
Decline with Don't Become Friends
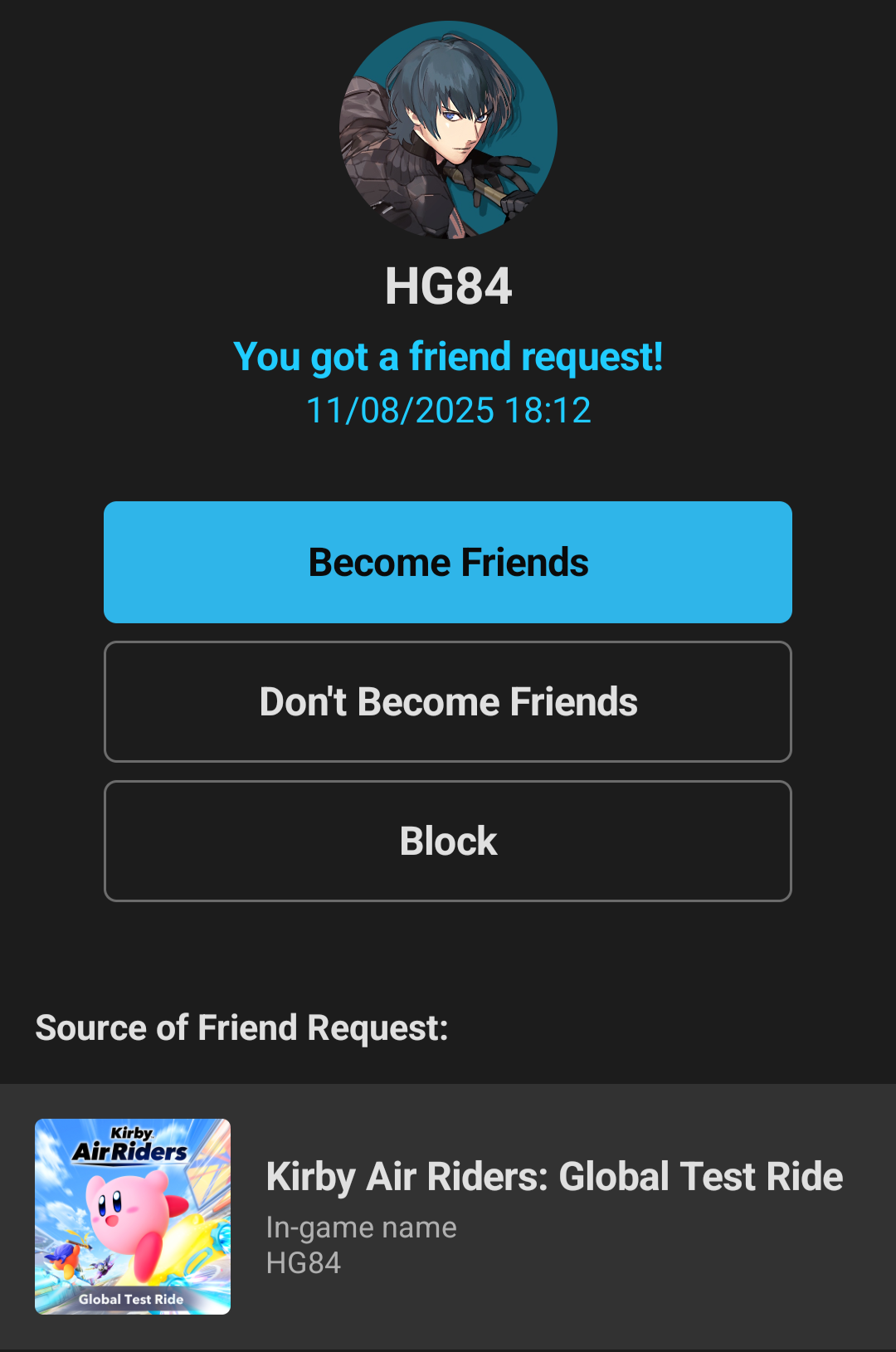tap(448, 701)
